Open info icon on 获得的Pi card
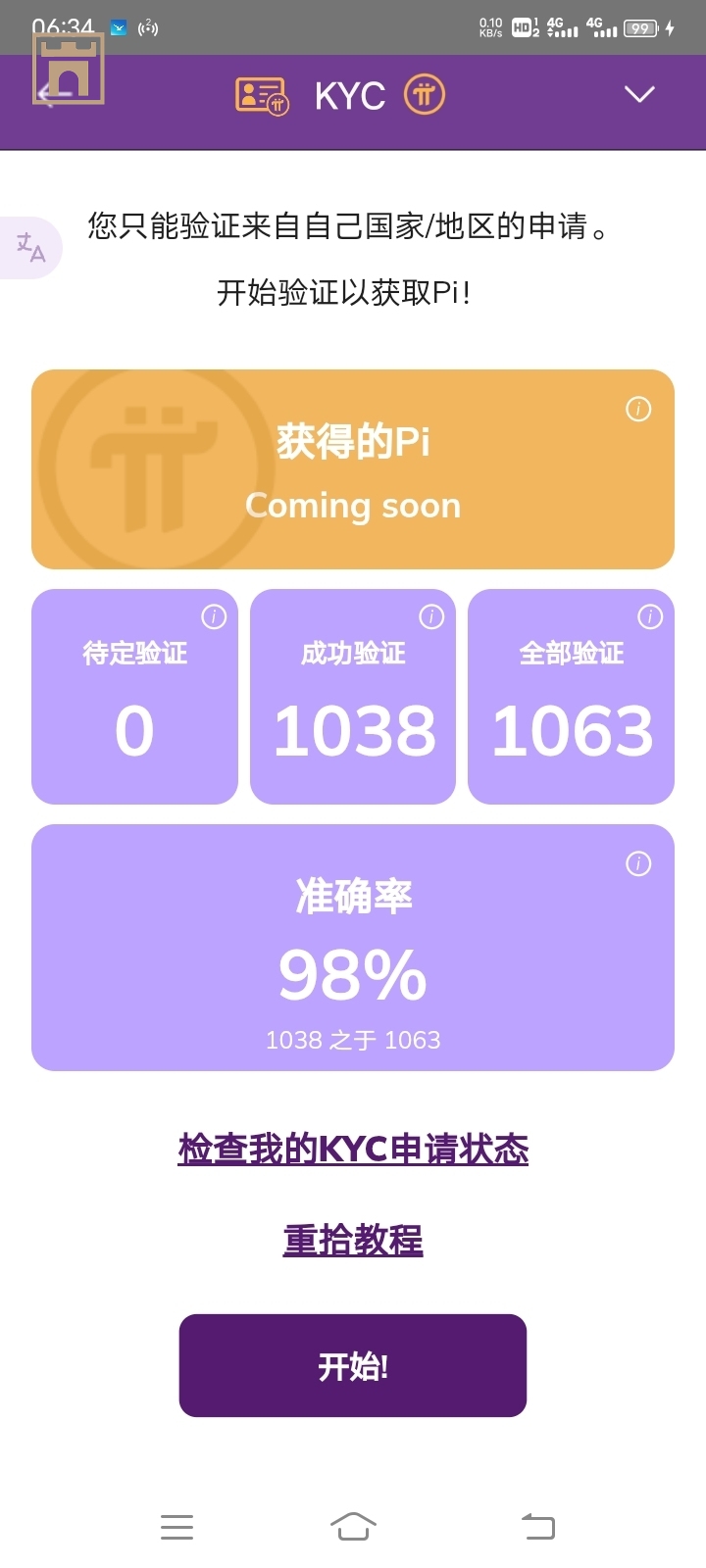The image size is (706, 1568). click(x=638, y=409)
